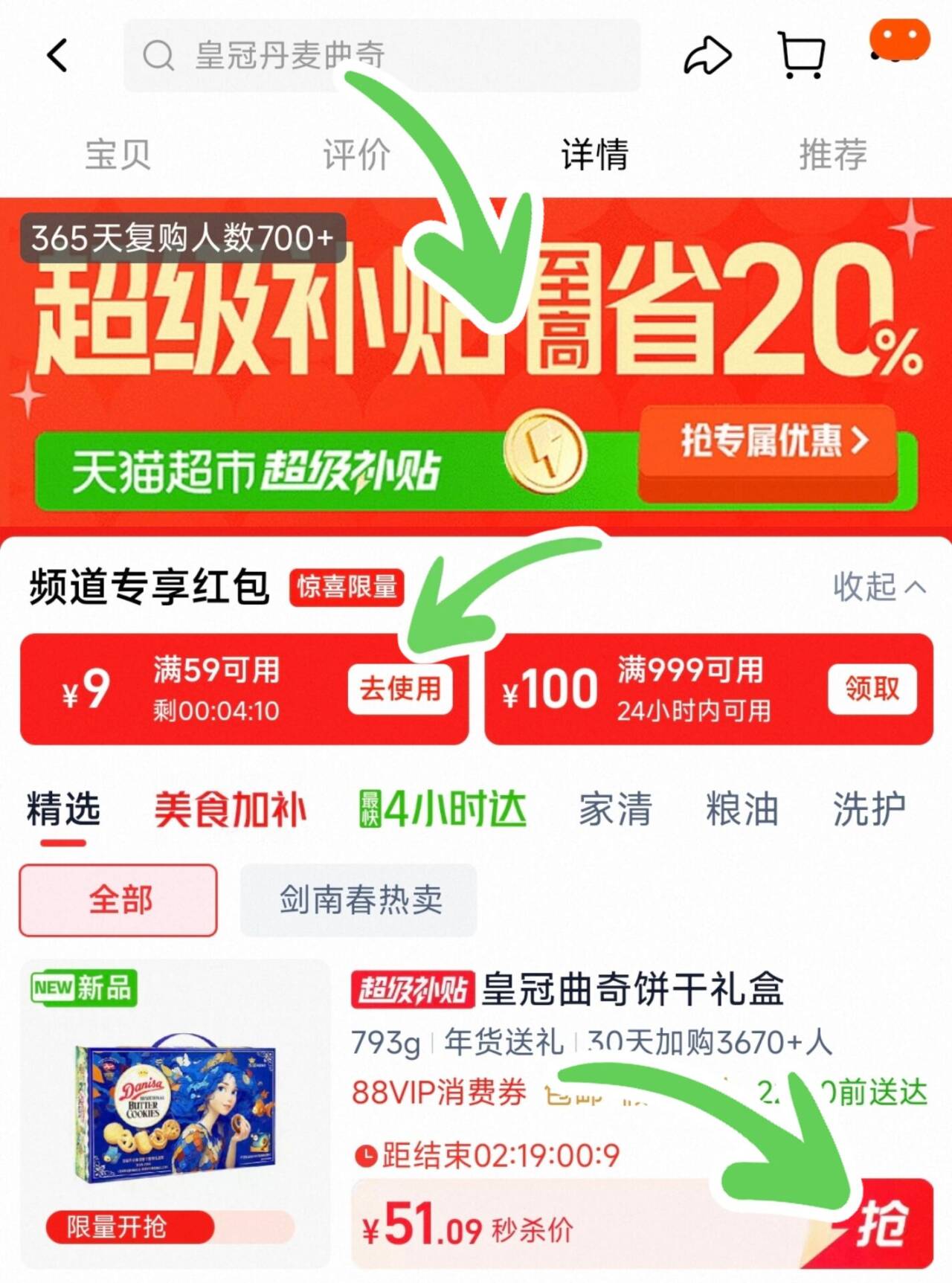Viewport: 952px width, 1283px height.
Task: Claim the ¥100 coupon via 领取
Action: (x=872, y=689)
